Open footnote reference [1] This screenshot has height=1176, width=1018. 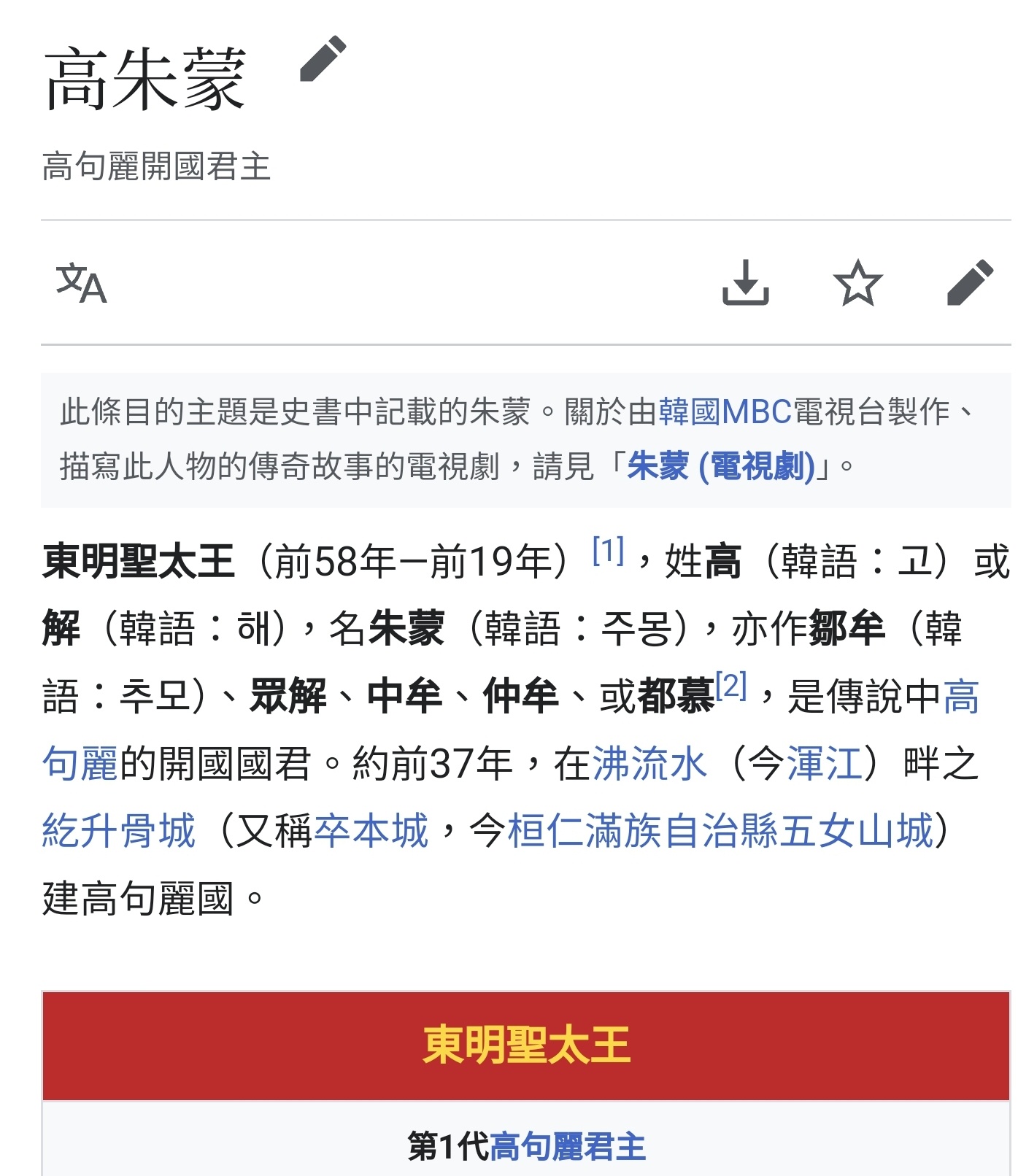pos(608,551)
